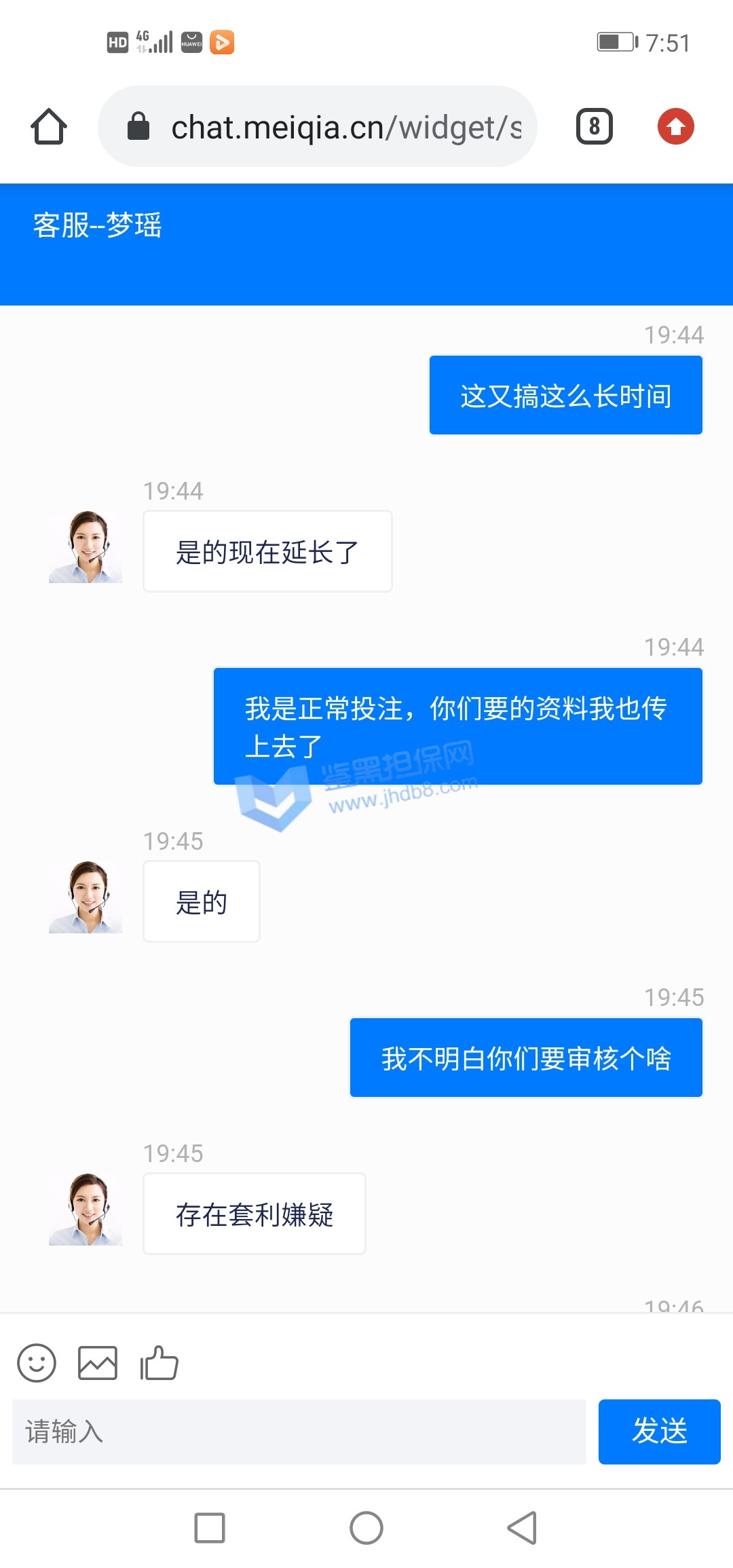Open the emoji picker
Screen dimensions: 733x1568
[x=37, y=1363]
